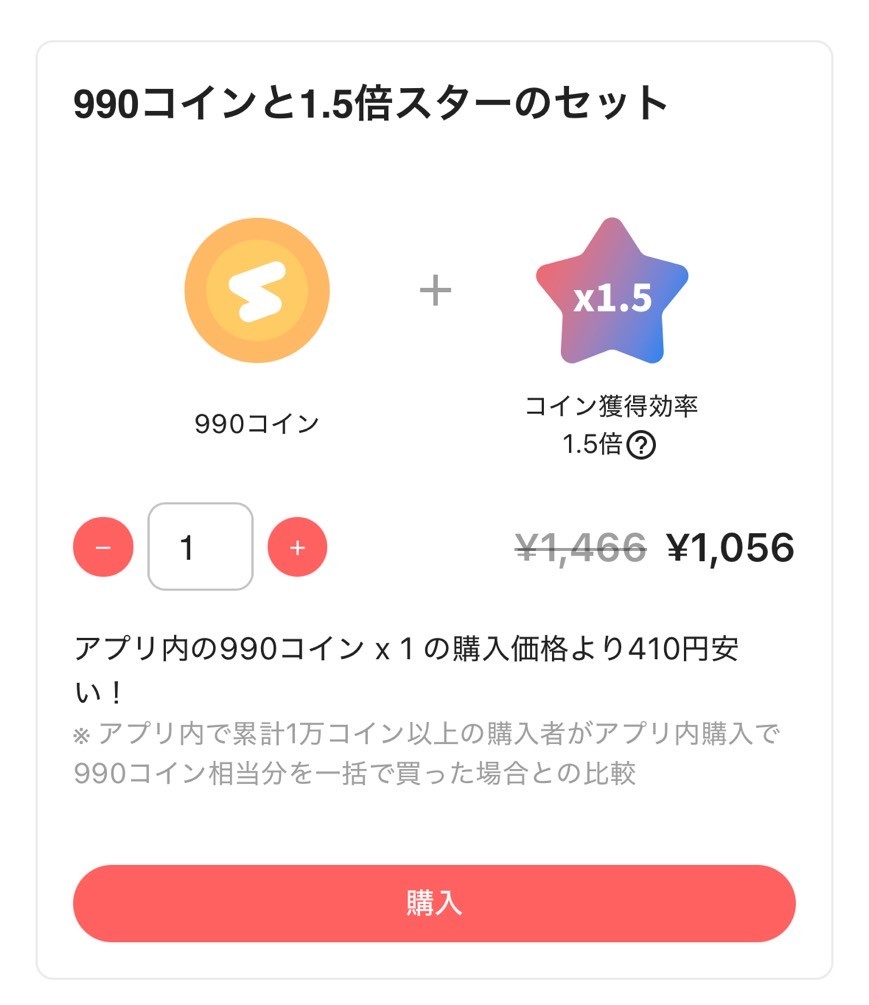Click the 990コイン label under the coin
Viewport: 869px width, 1005px height.
(x=256, y=421)
